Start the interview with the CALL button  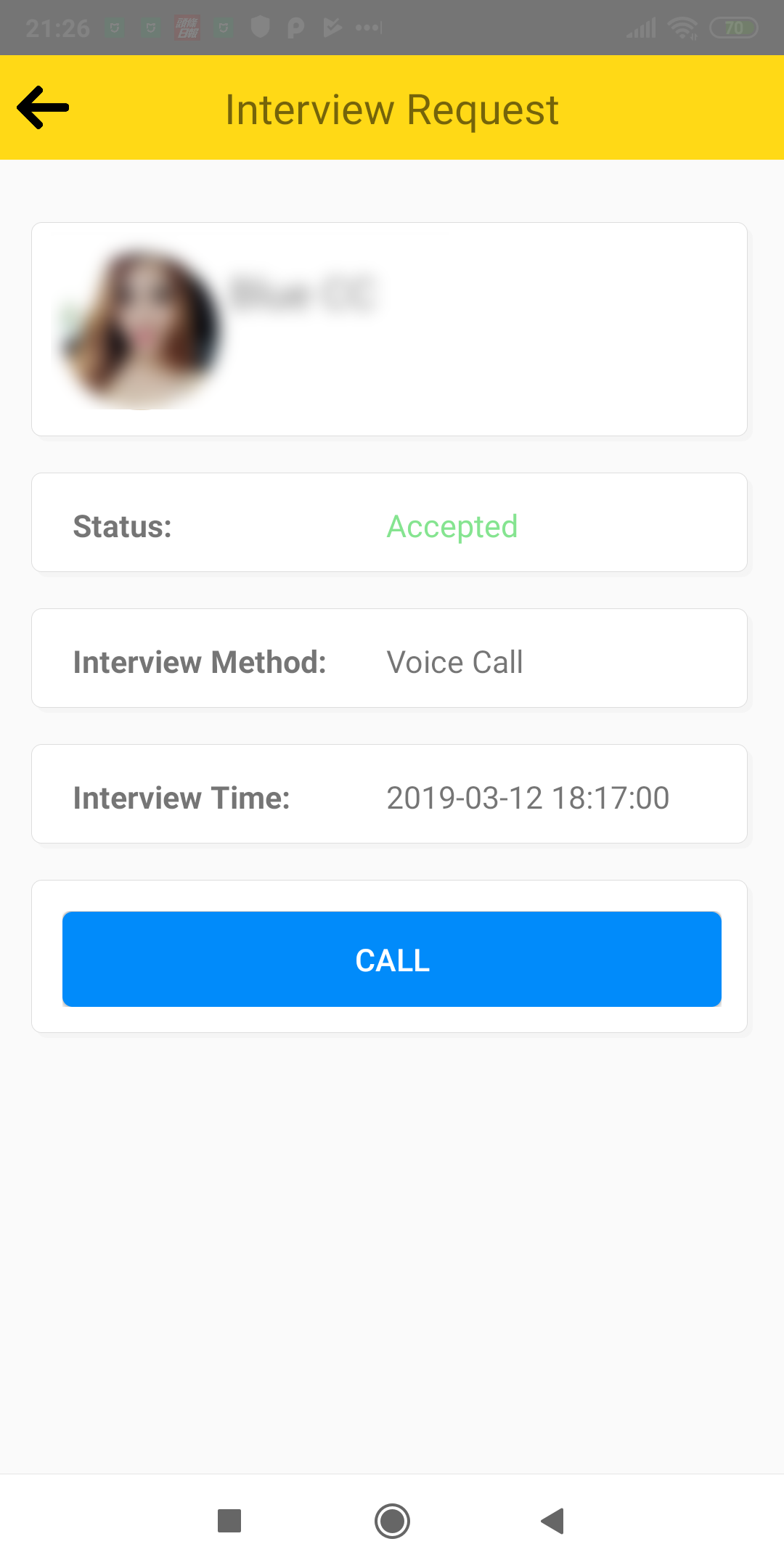(x=392, y=959)
